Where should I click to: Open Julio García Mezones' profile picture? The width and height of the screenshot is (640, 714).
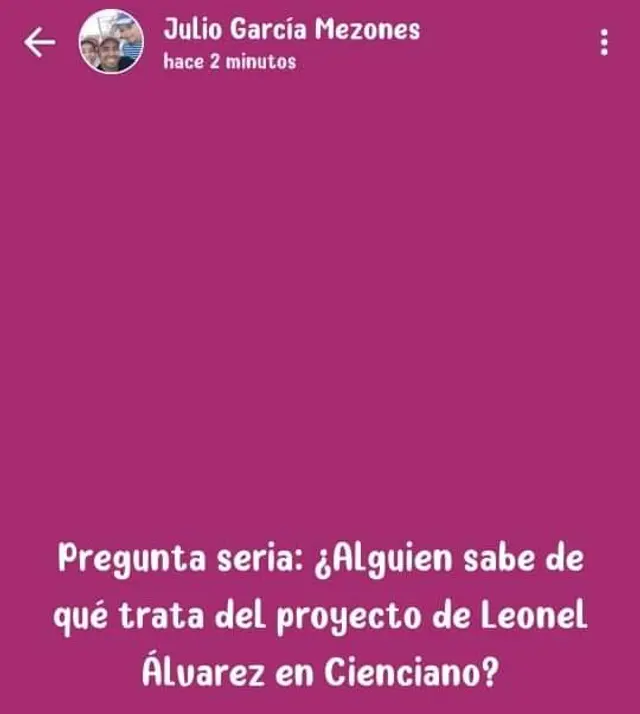tap(111, 42)
